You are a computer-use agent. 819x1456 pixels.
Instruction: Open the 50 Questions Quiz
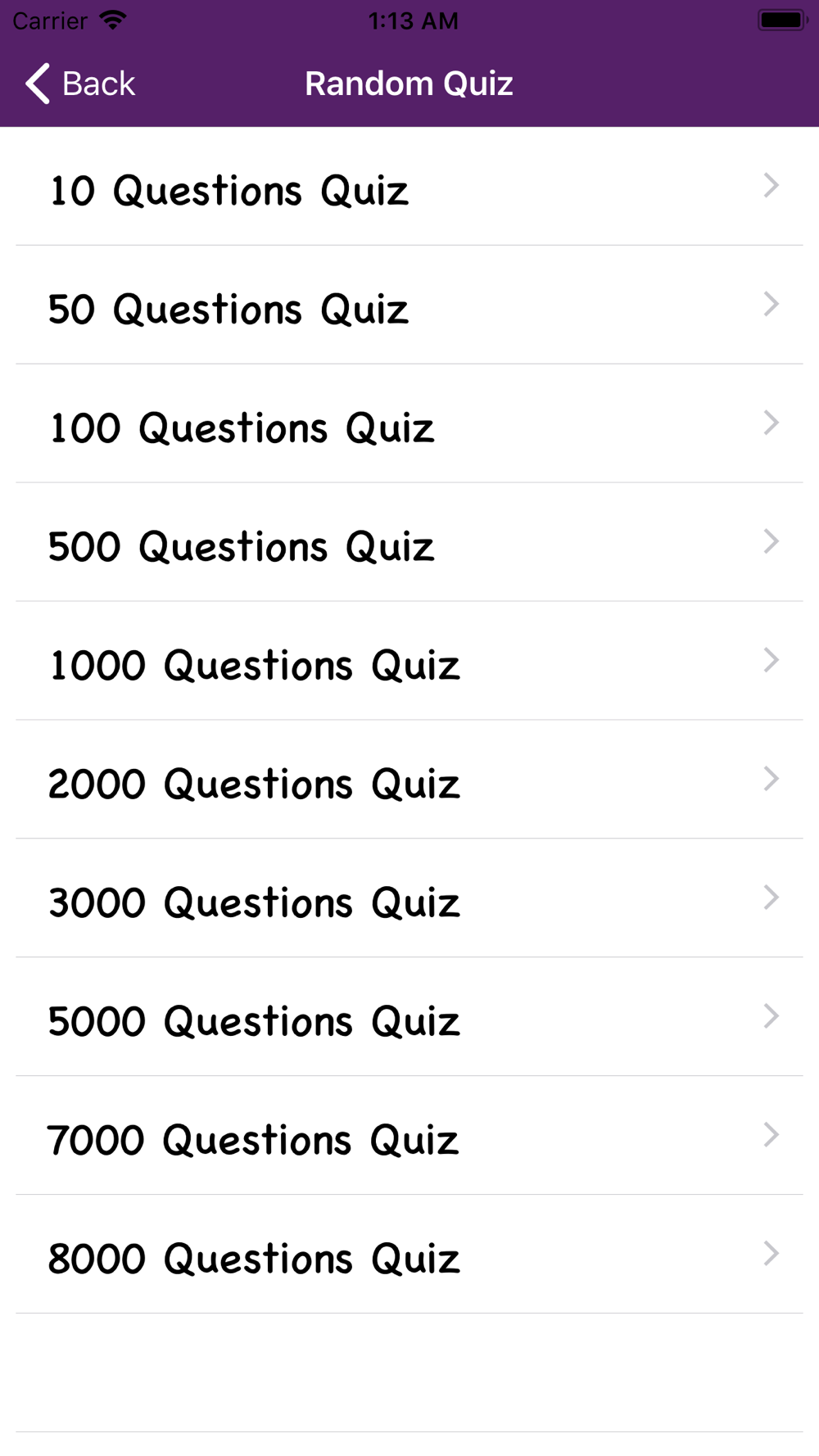click(x=409, y=305)
